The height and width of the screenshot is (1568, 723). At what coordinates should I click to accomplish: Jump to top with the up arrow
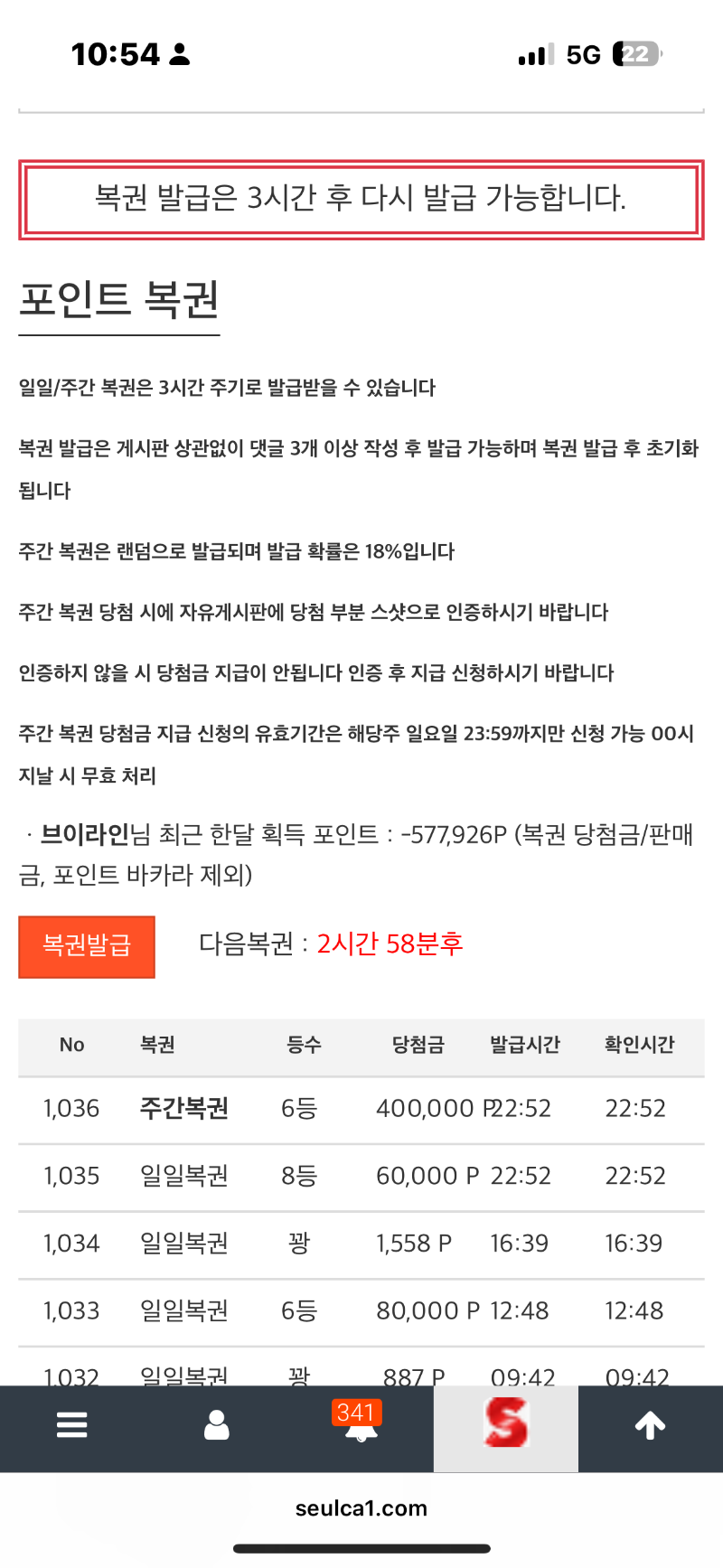pyautogui.click(x=650, y=1425)
